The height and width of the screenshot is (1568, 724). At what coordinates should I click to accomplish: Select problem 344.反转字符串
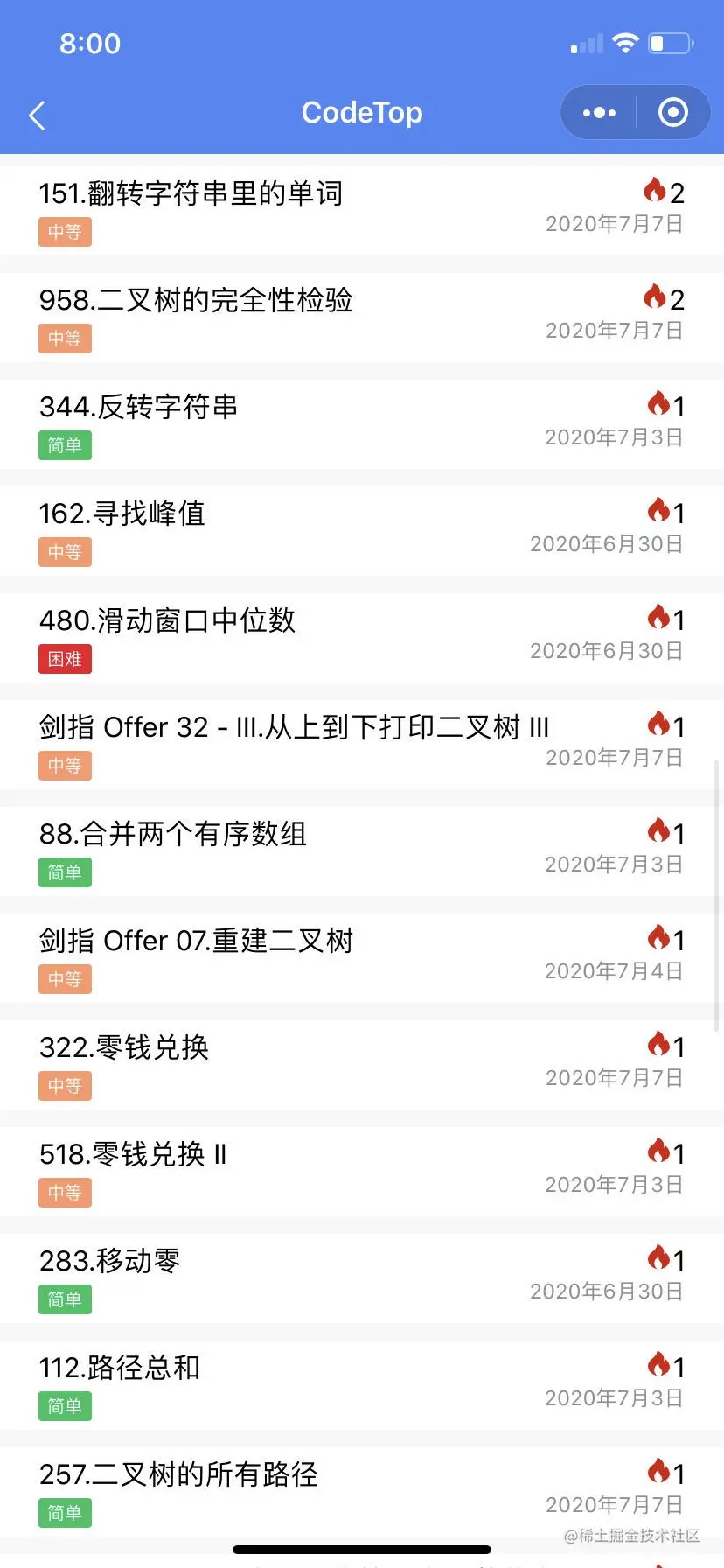pos(139,407)
